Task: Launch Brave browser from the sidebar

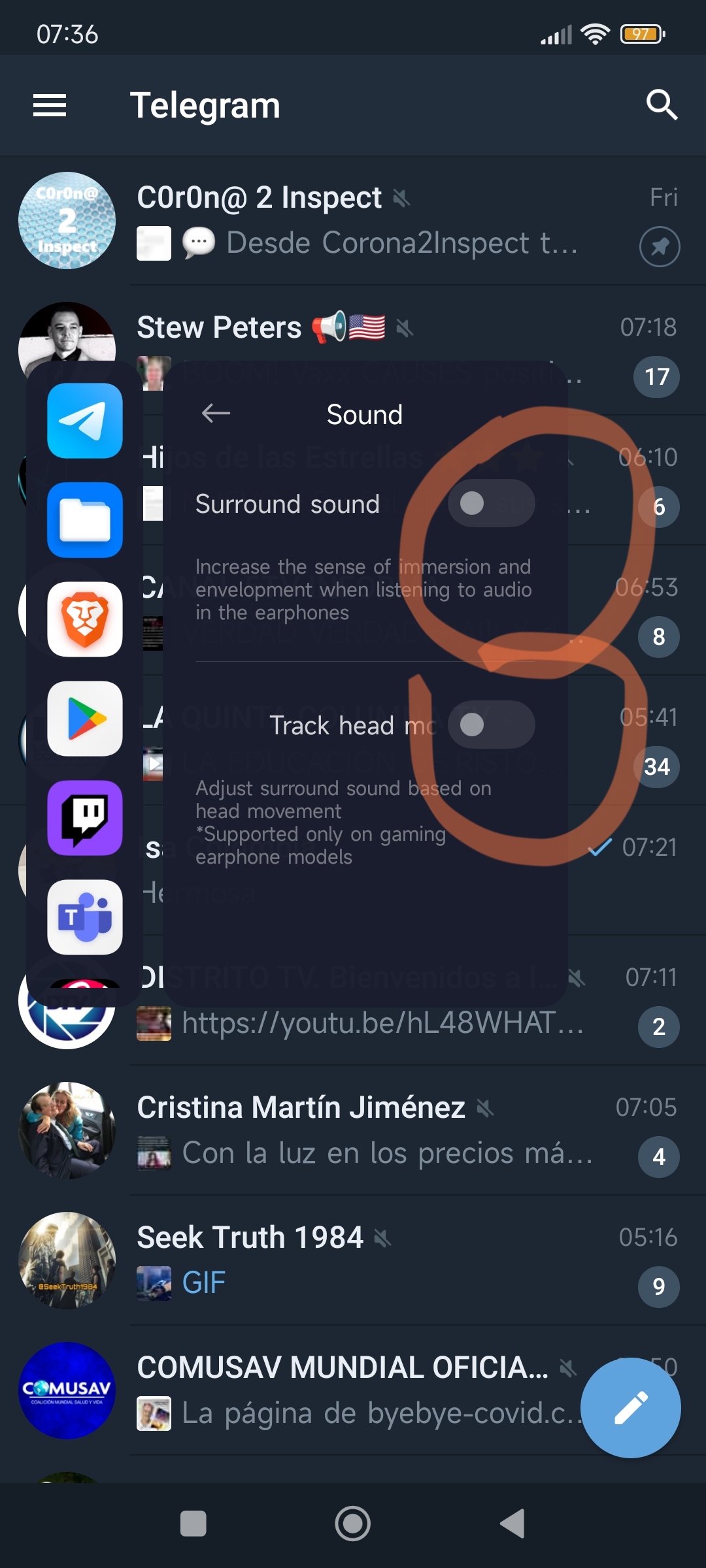Action: [85, 619]
